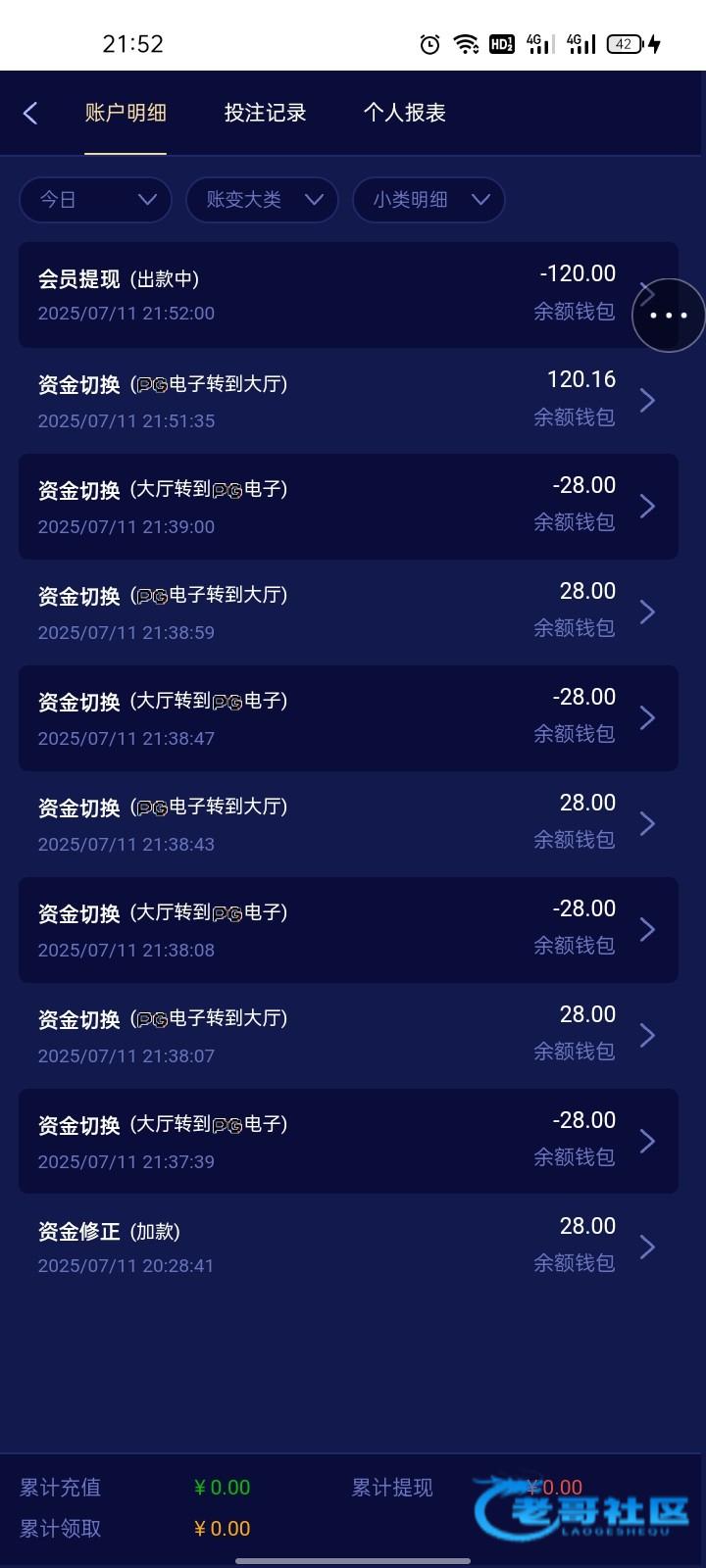Open the 会员提现 -120.00 record
This screenshot has width=706, height=1568.
coord(348,295)
